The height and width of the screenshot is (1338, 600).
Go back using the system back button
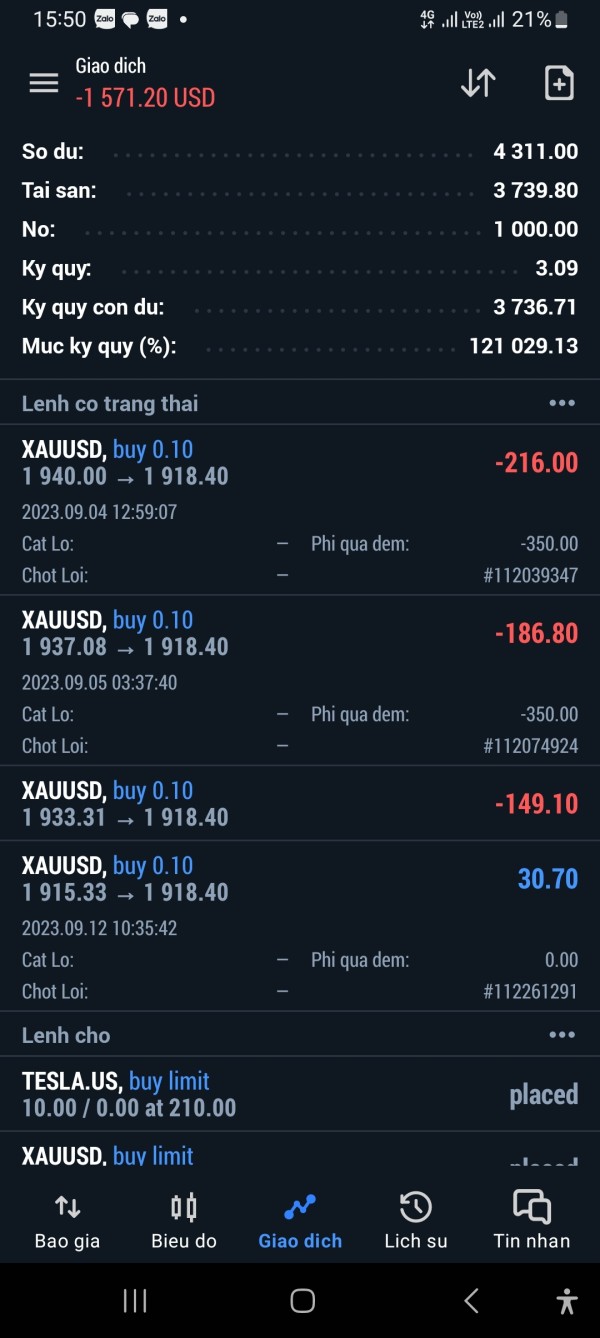[x=471, y=1300]
